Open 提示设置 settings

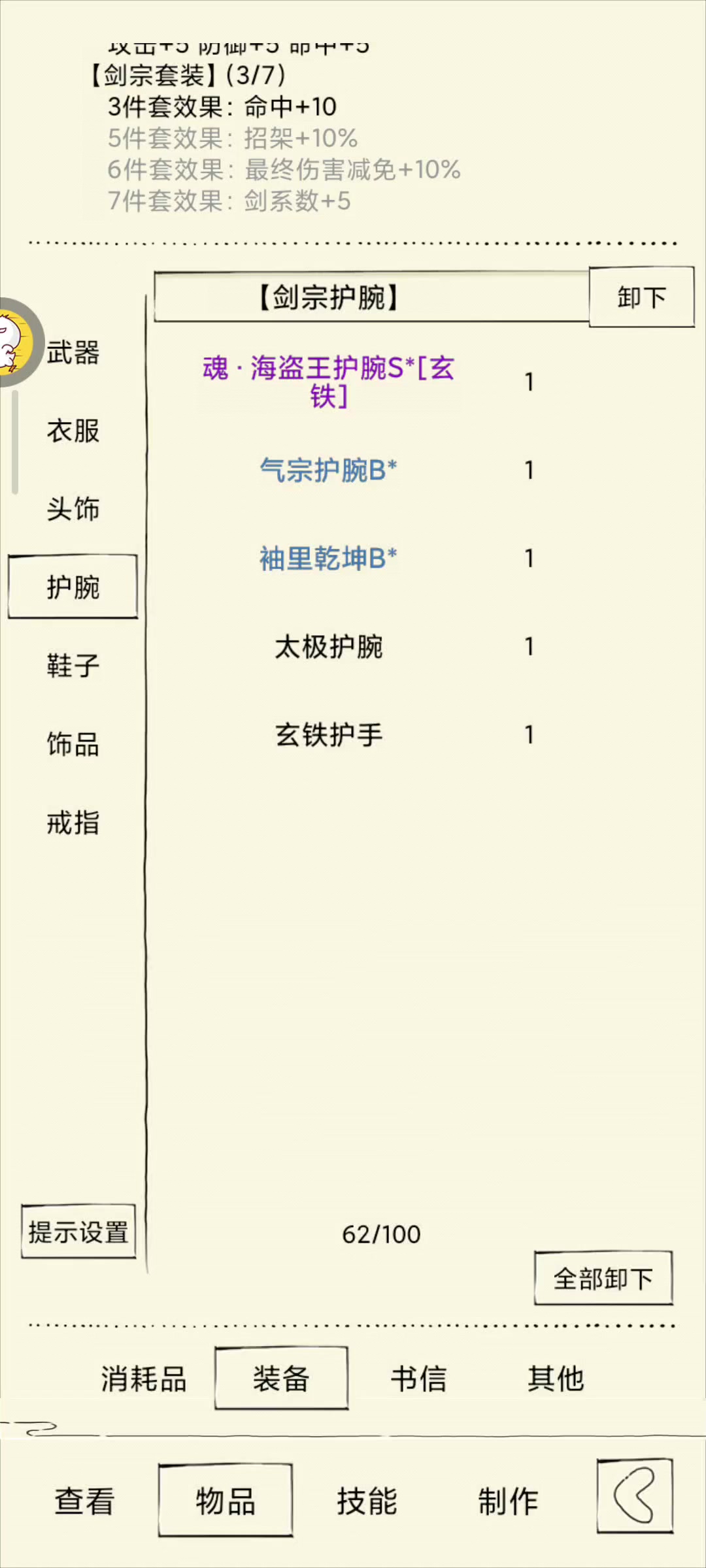tap(78, 1232)
